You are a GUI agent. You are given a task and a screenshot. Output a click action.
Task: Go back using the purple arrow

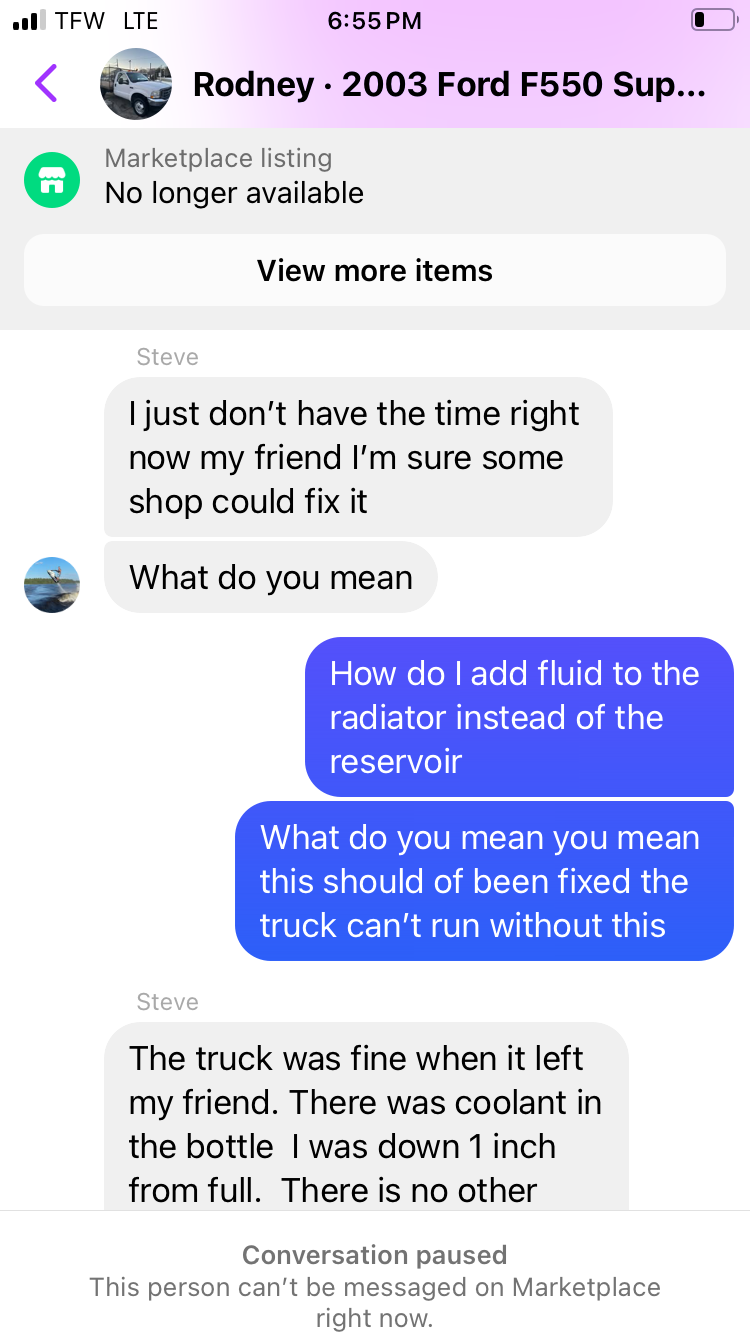(46, 83)
